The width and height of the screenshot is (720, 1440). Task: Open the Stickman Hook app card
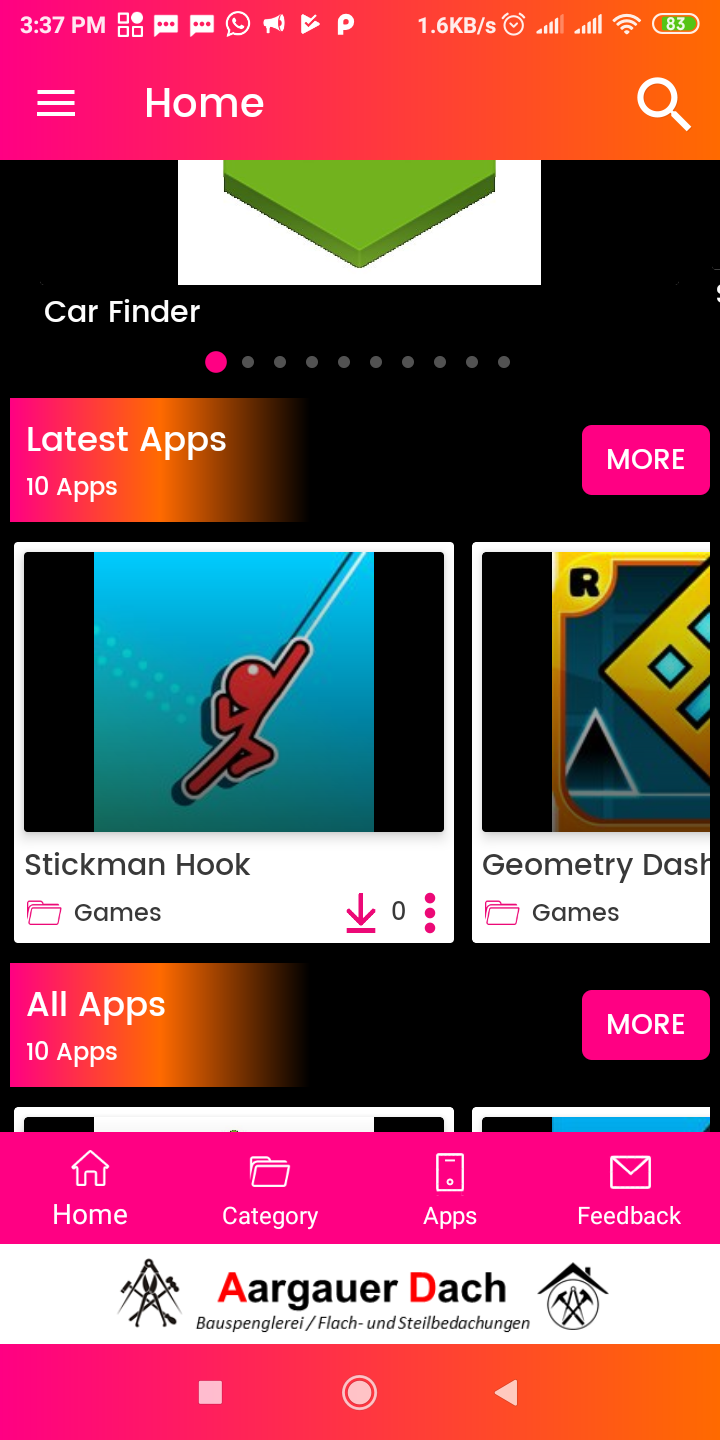(234, 742)
